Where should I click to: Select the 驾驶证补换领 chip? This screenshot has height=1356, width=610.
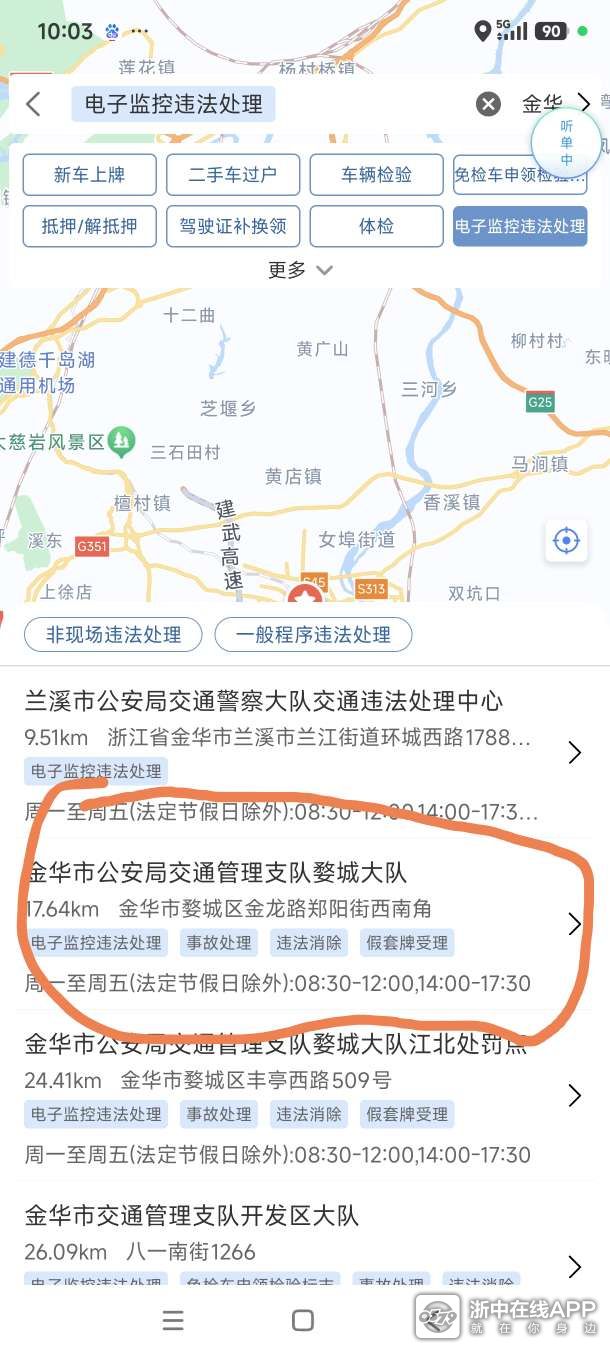232,226
